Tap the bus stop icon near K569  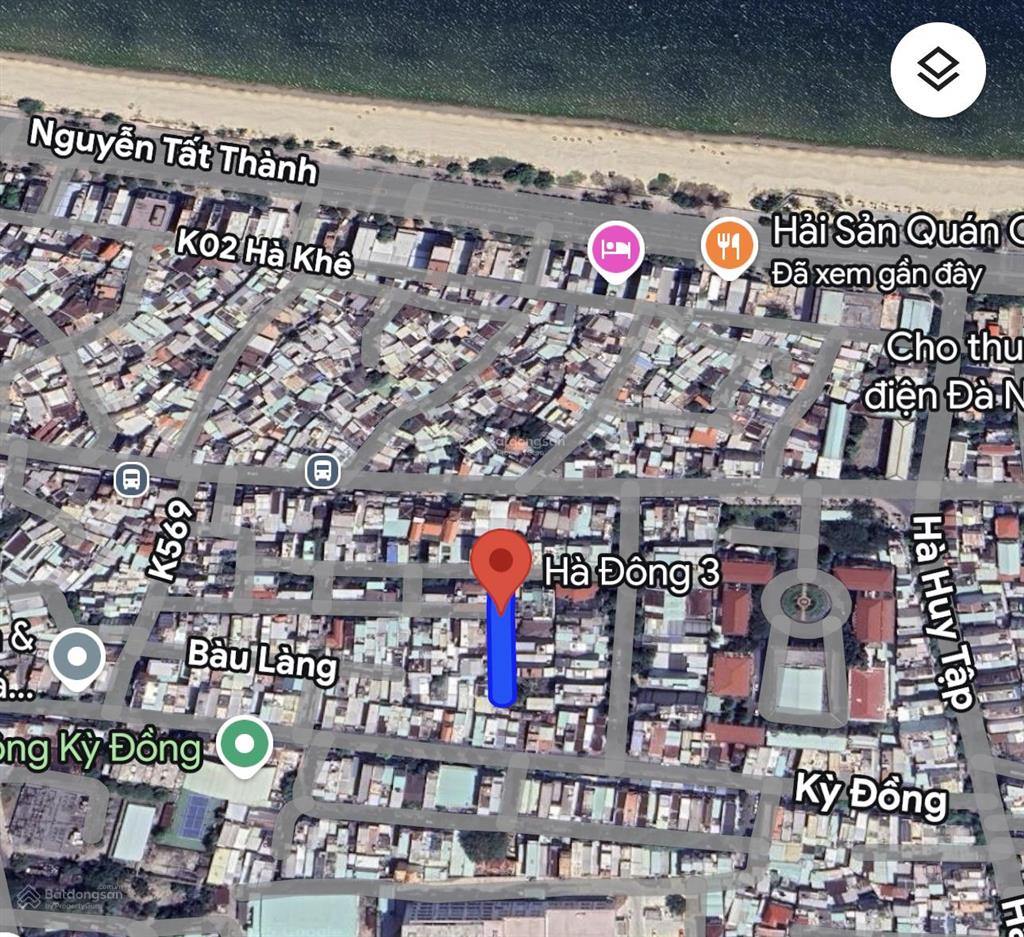[131, 479]
